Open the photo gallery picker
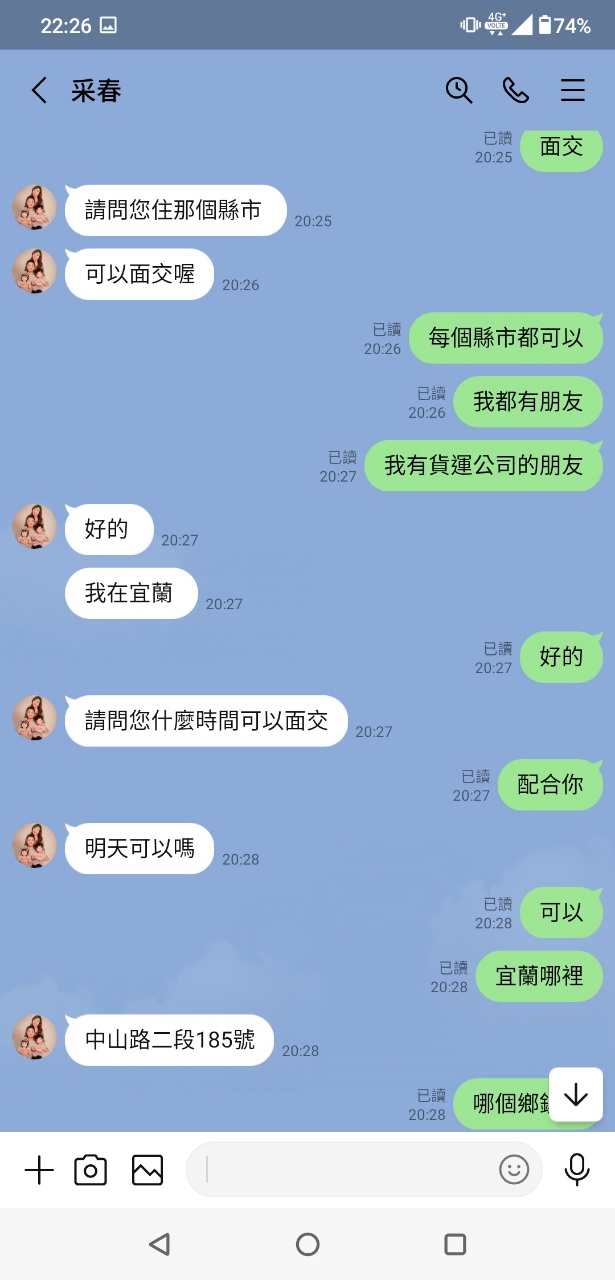This screenshot has width=615, height=1280. pyautogui.click(x=147, y=1170)
